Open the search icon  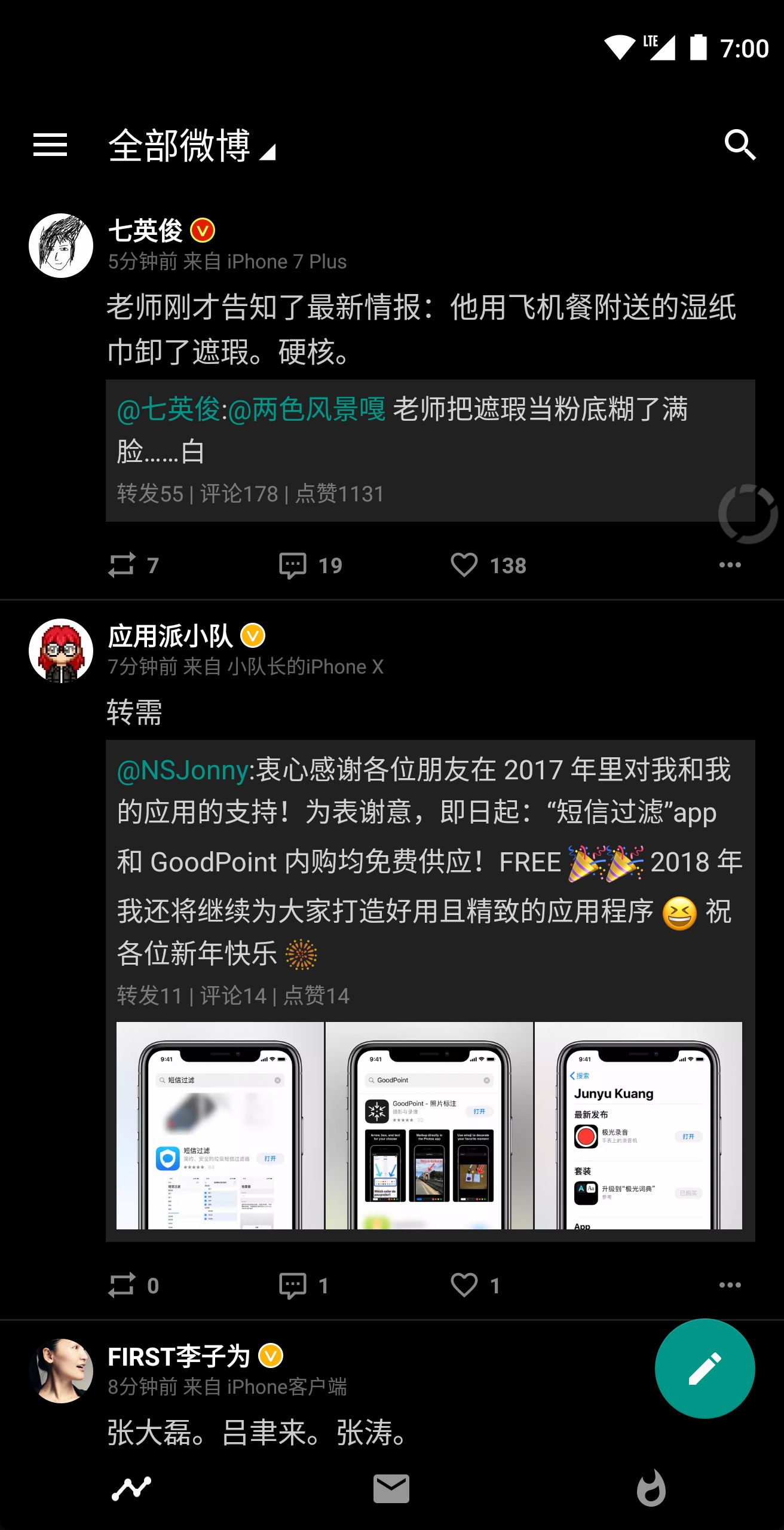click(x=740, y=145)
